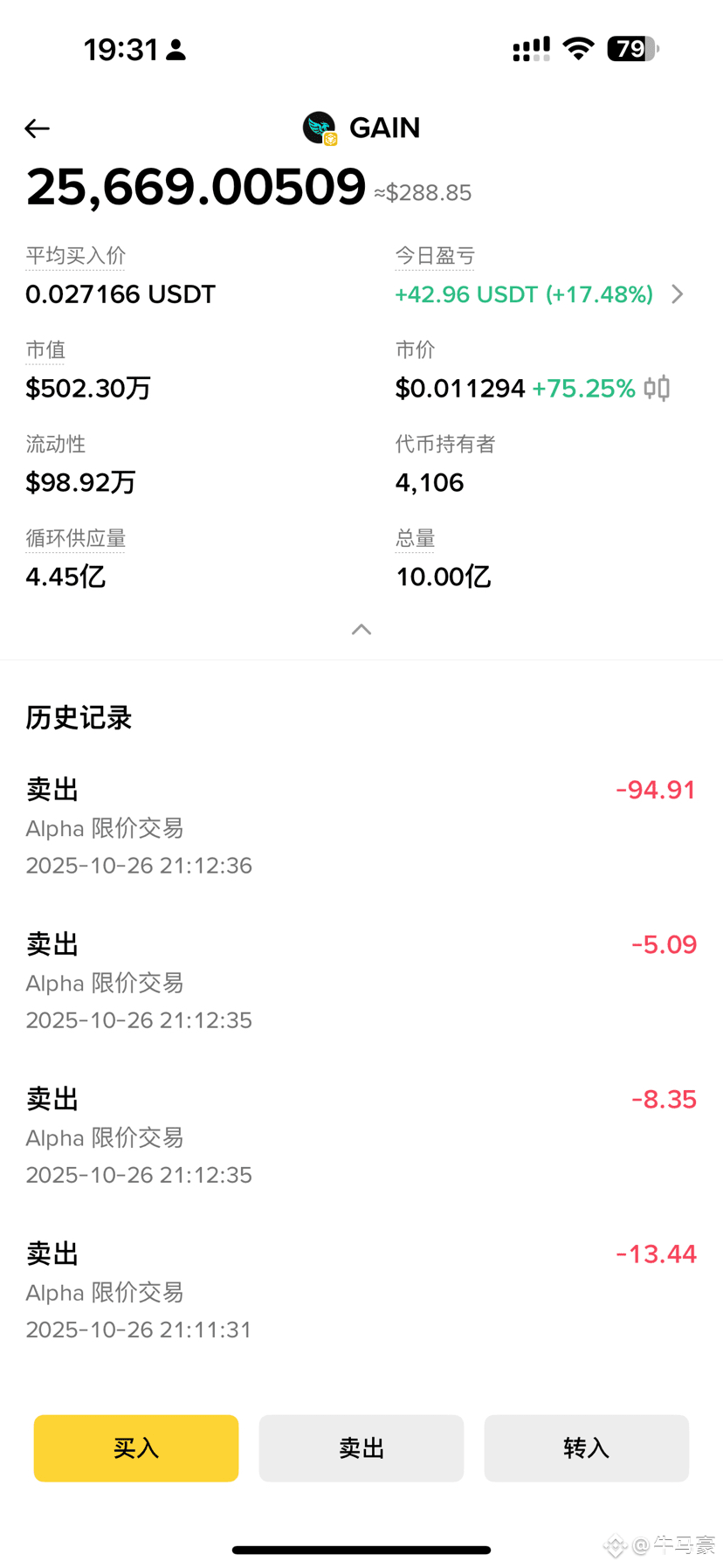Viewport: 723px width, 1568px height.
Task: Open the sell record of -8.35
Action: (361, 1136)
